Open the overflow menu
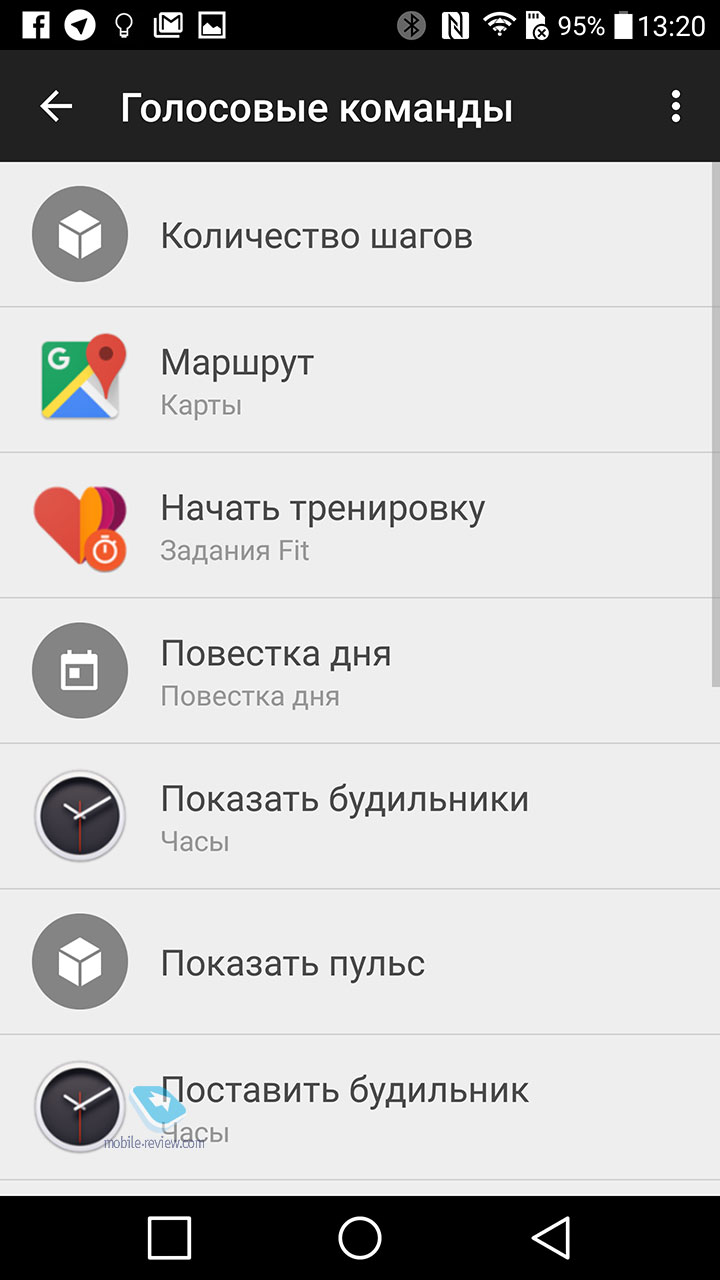 pos(676,107)
